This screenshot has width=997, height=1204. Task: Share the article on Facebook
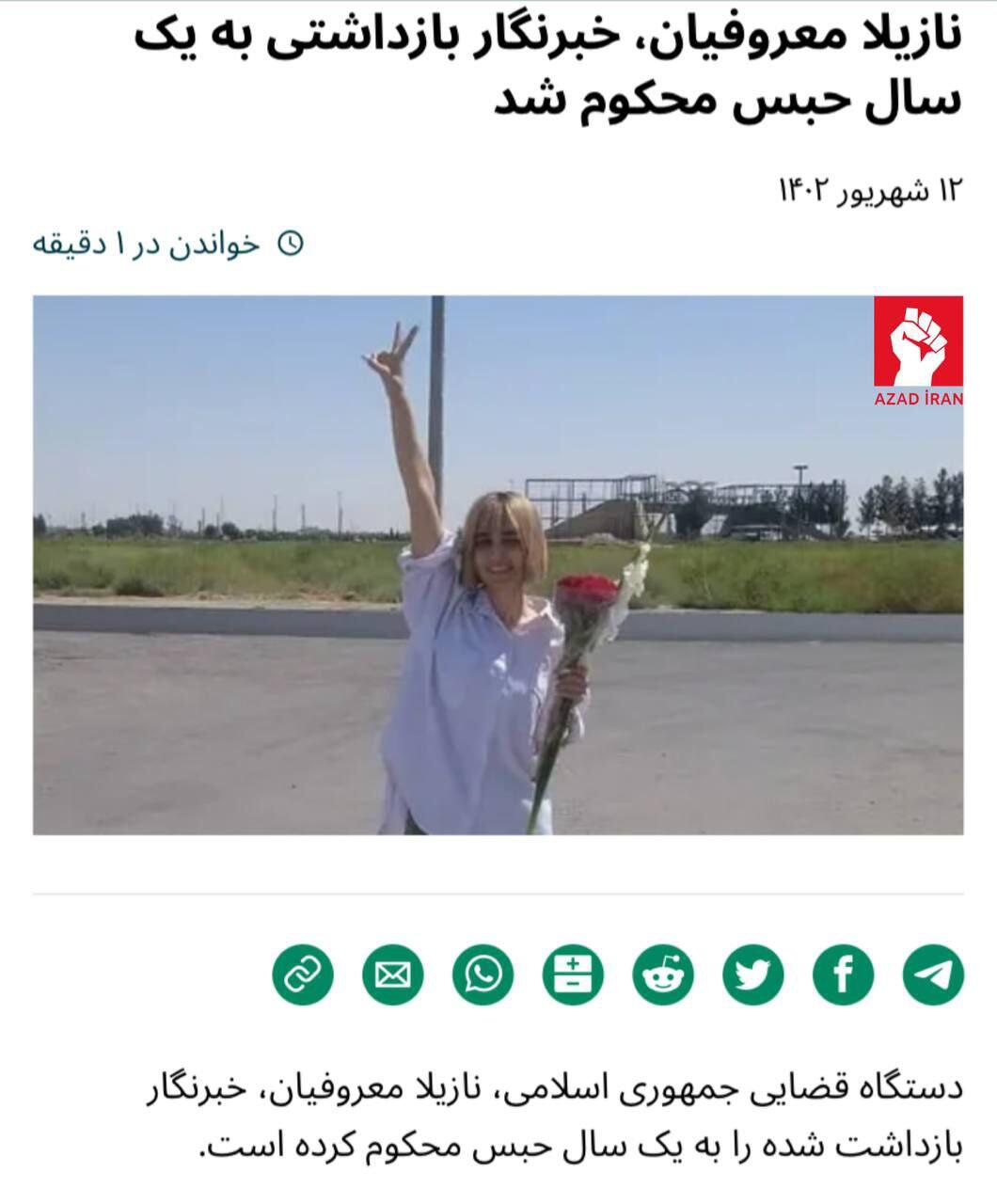[843, 974]
